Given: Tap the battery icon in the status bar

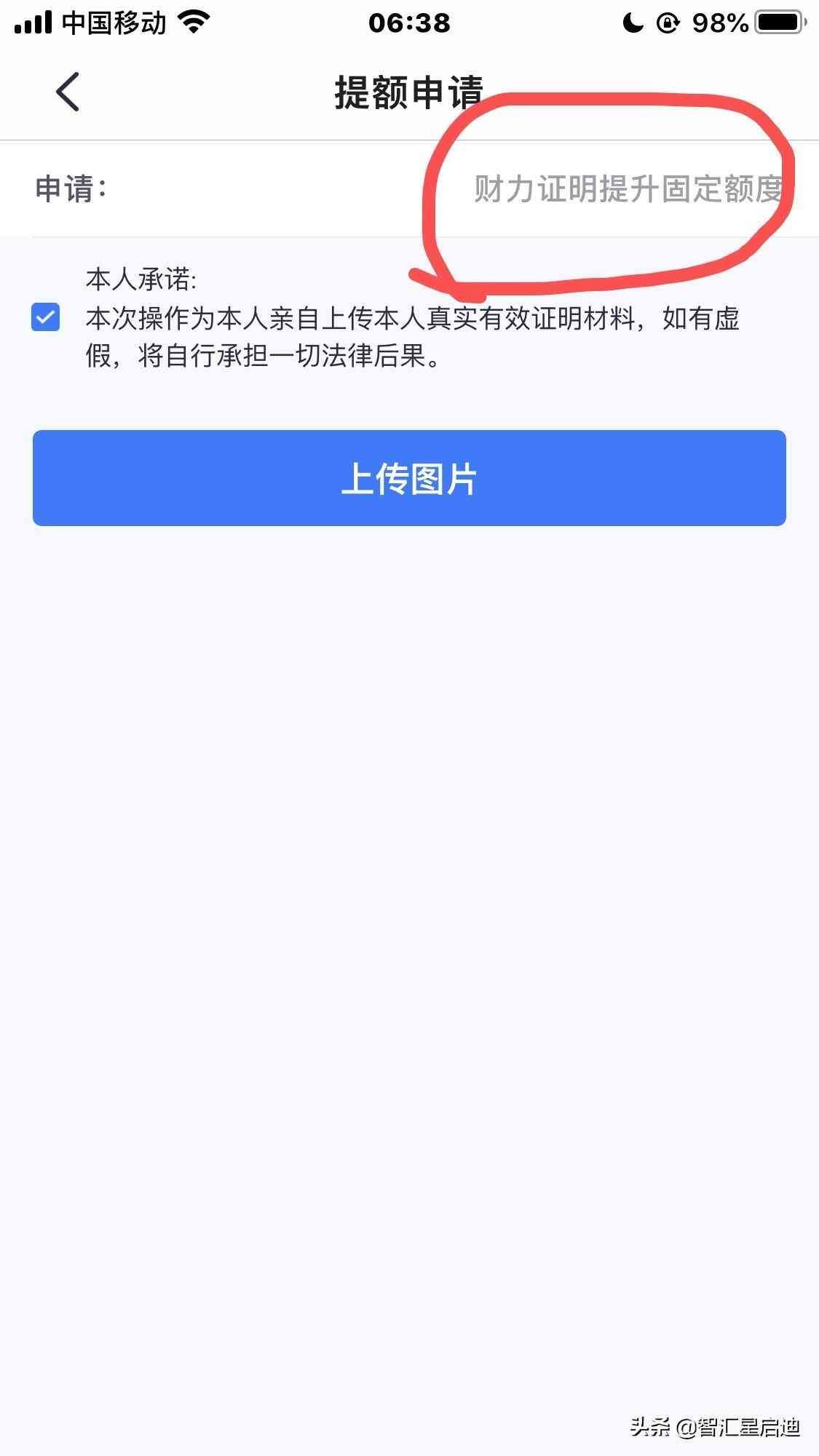Looking at the screenshot, I should pyautogui.click(x=778, y=22).
